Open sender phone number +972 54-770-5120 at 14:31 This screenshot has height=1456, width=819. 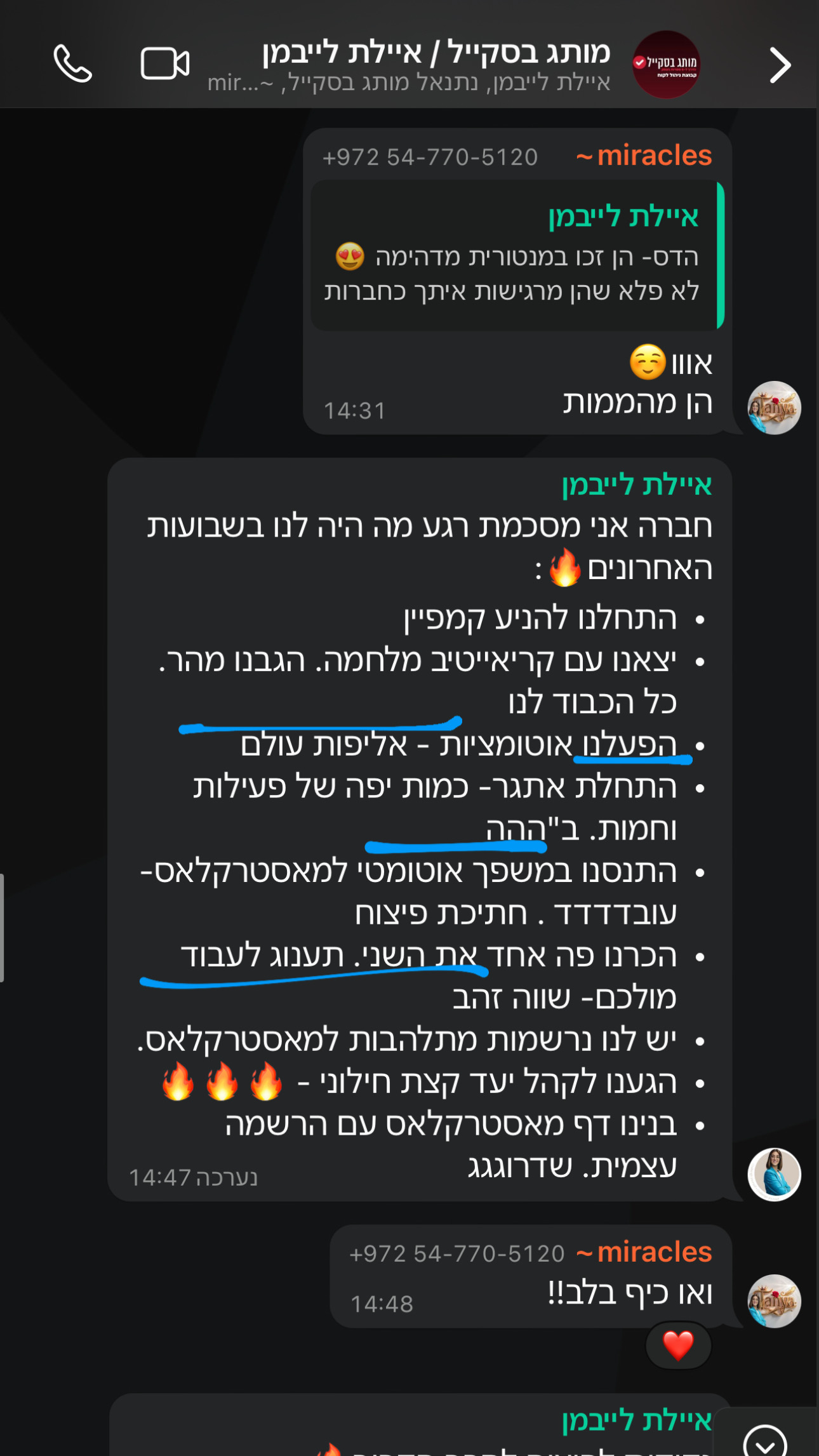pos(430,157)
